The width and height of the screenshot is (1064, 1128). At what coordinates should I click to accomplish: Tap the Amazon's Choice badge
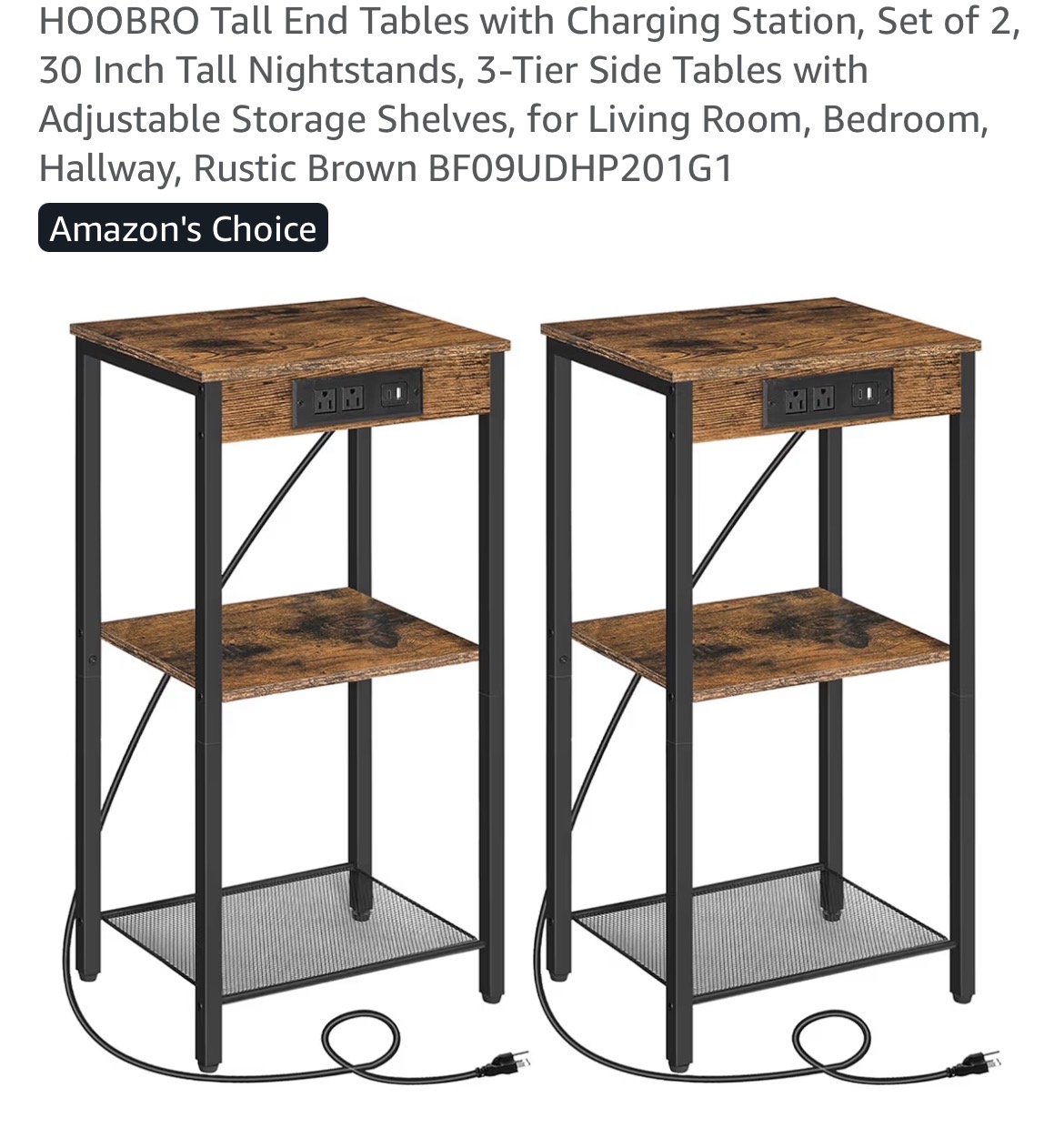pyautogui.click(x=183, y=228)
